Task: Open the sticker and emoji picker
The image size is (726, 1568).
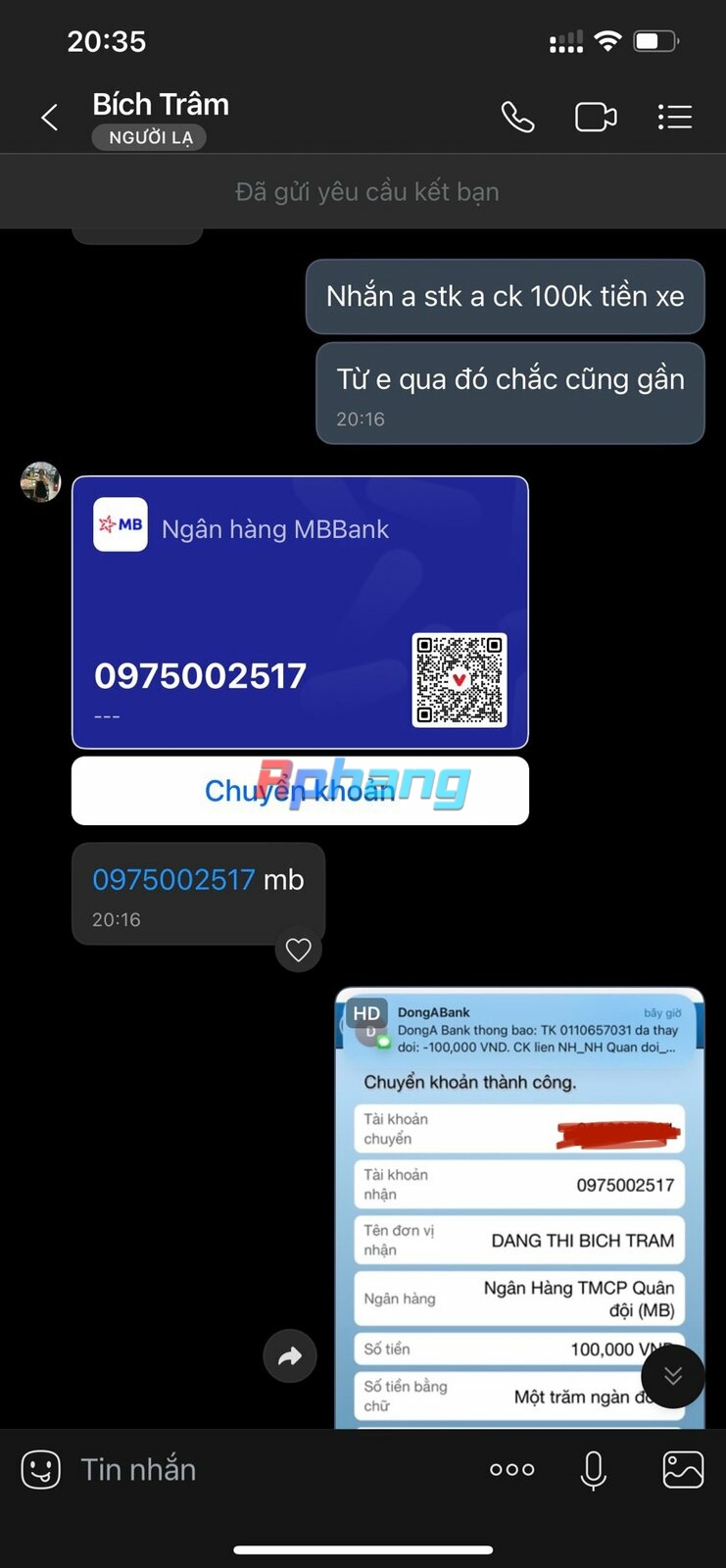Action: coord(41,1469)
